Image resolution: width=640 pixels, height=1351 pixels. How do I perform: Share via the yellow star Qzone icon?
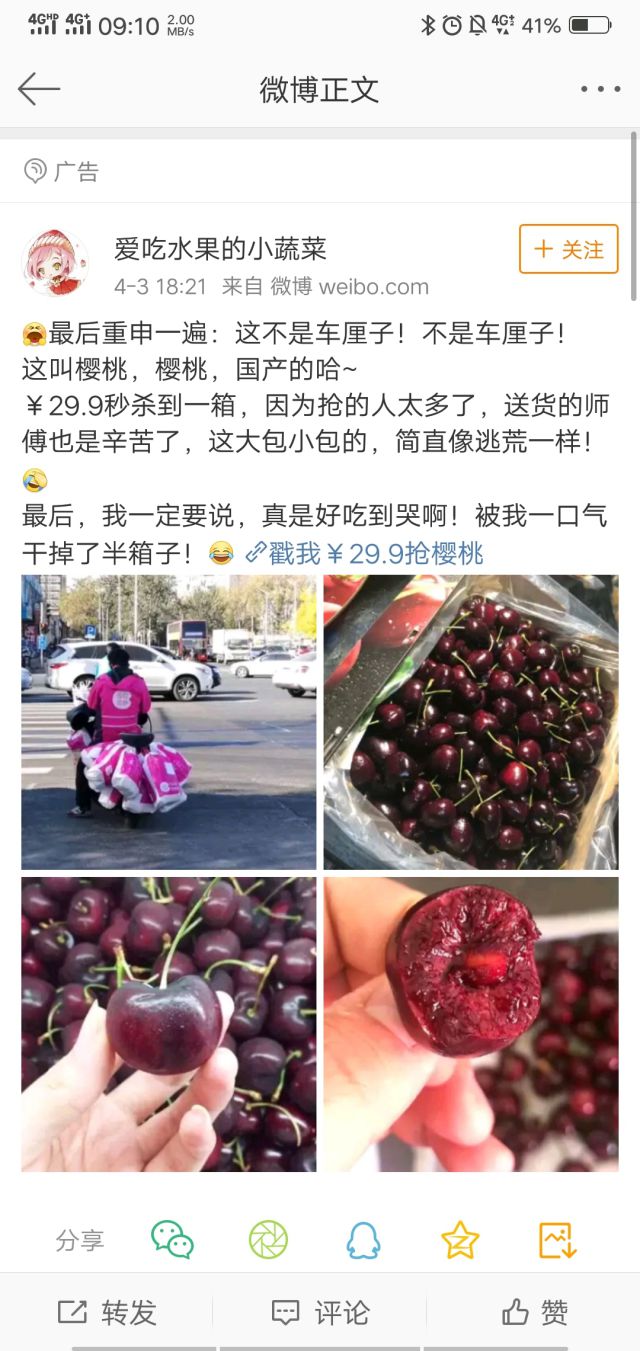[x=460, y=1240]
